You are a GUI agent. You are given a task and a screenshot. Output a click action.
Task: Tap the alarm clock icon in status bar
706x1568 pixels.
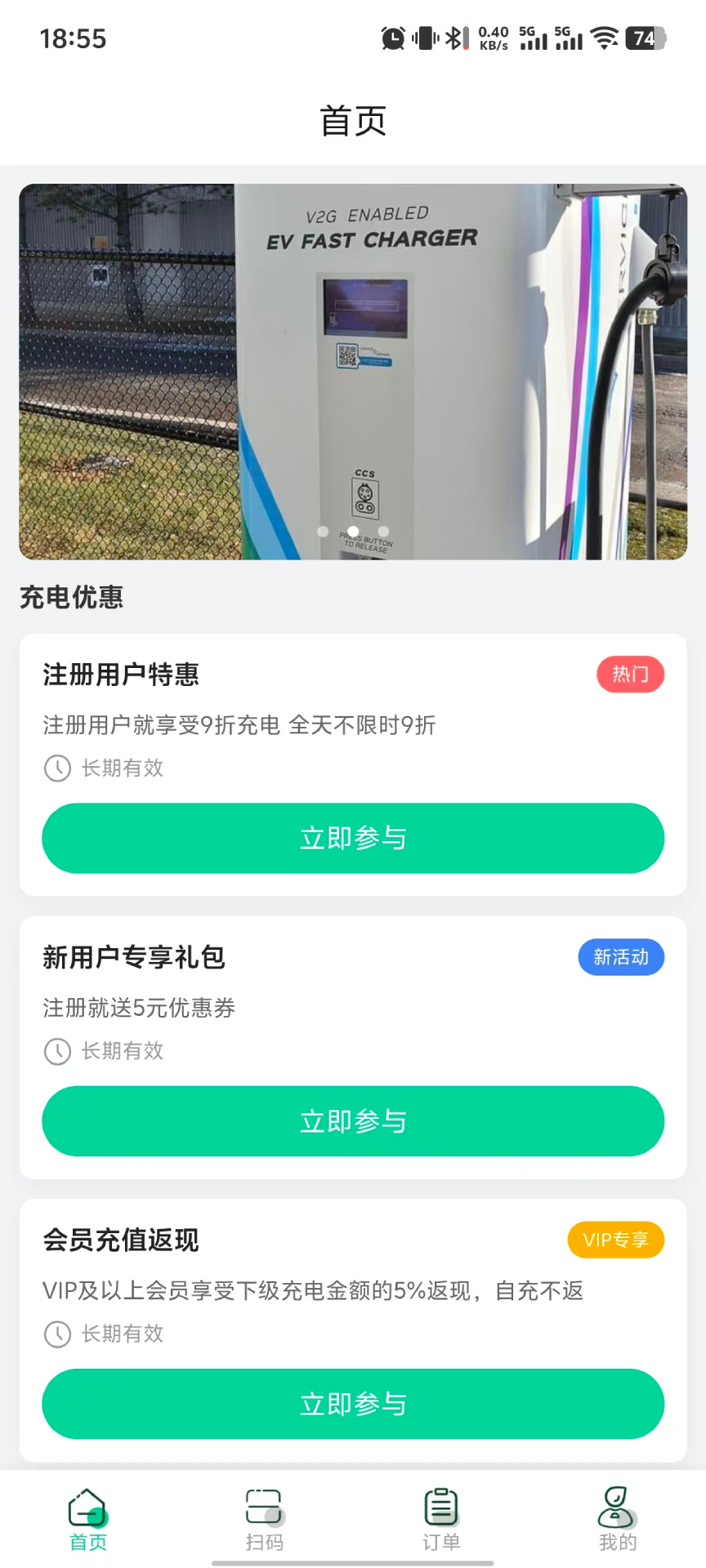coord(391,36)
